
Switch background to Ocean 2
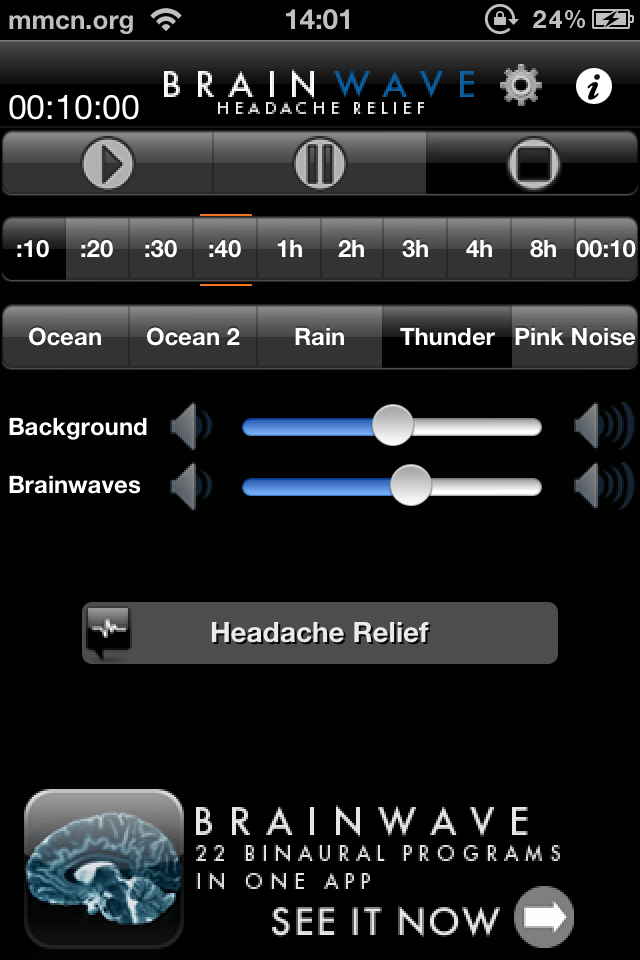[x=193, y=337]
